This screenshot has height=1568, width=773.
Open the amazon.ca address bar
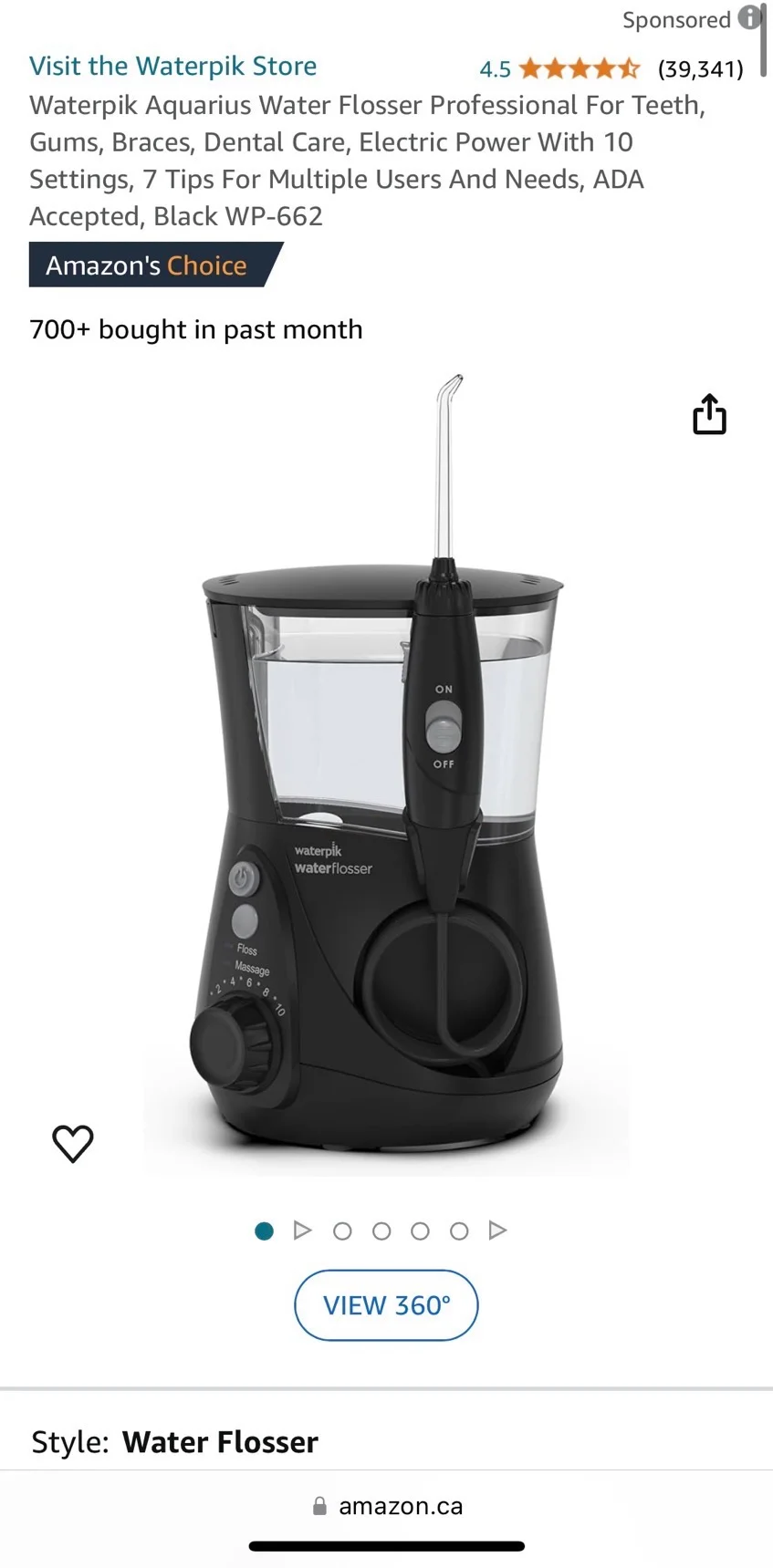pos(387,1506)
